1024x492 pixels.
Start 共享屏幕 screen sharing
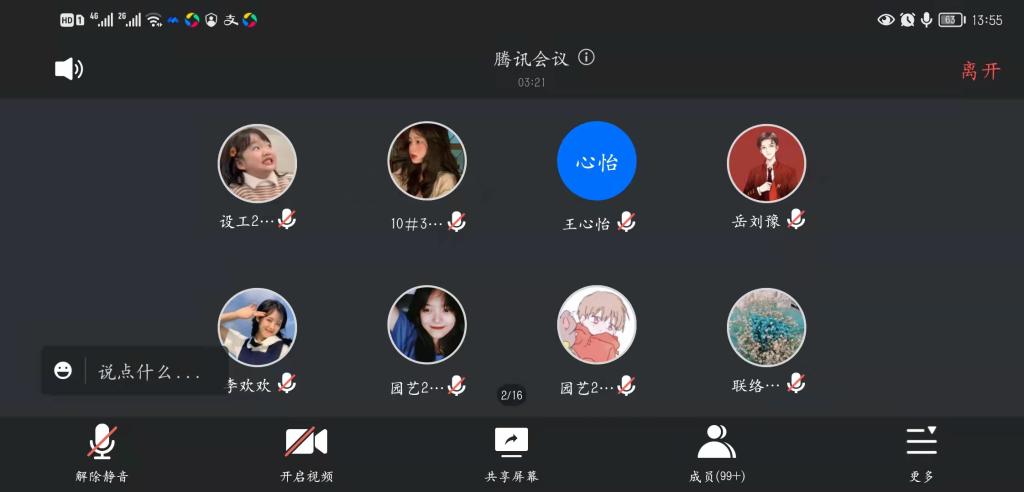(x=511, y=452)
